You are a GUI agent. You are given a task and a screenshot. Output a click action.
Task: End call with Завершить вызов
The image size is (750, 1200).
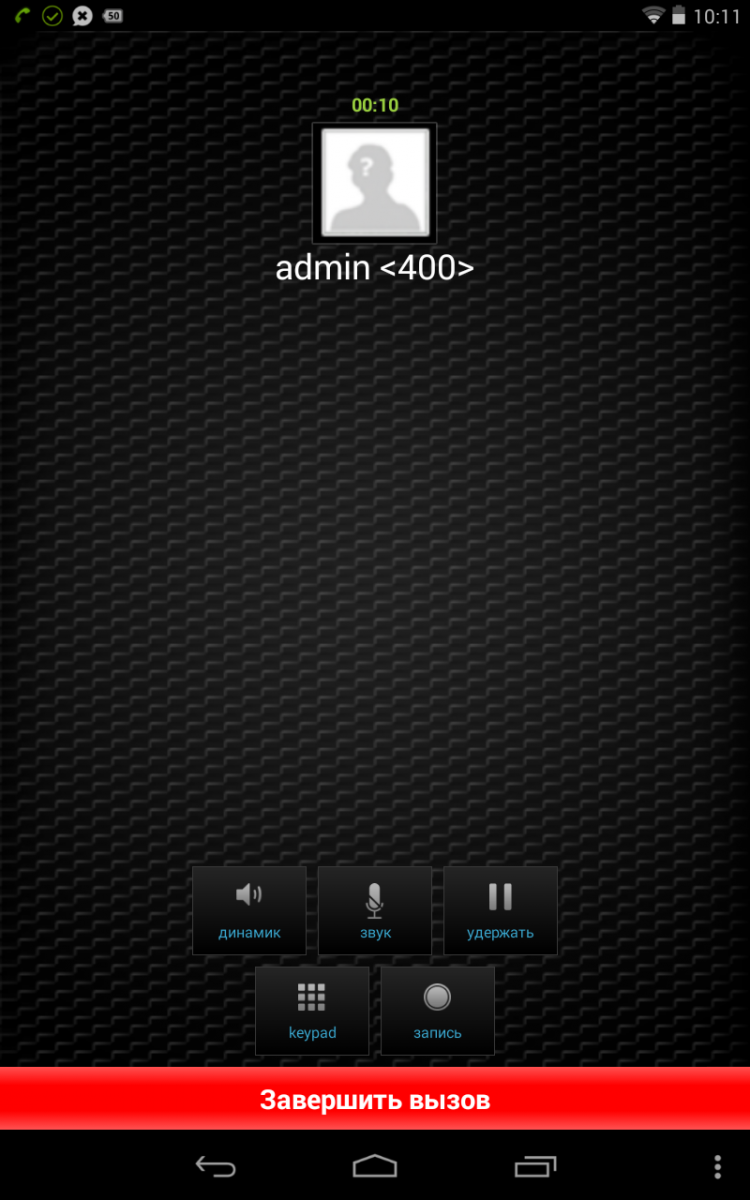(375, 1100)
